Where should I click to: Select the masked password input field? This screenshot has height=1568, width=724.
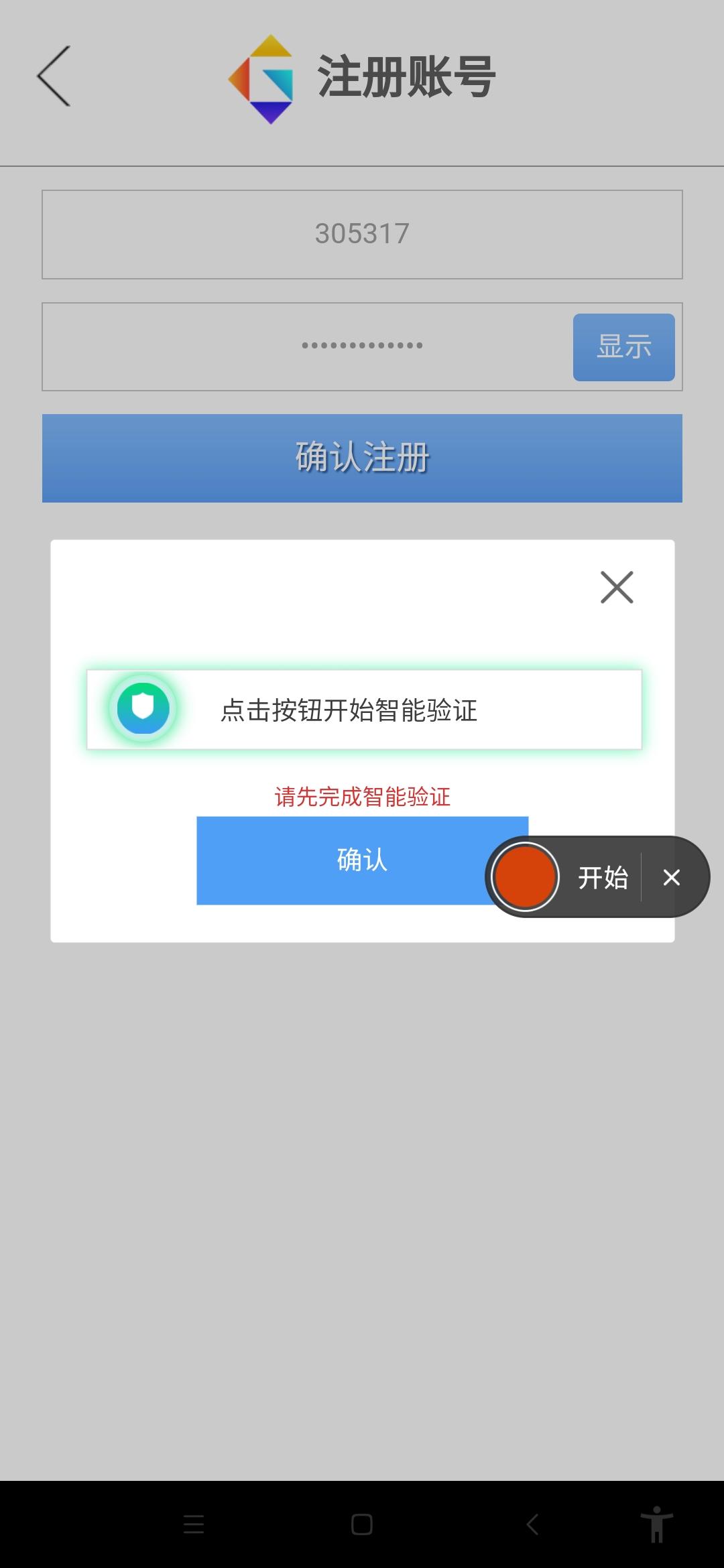(x=302, y=346)
